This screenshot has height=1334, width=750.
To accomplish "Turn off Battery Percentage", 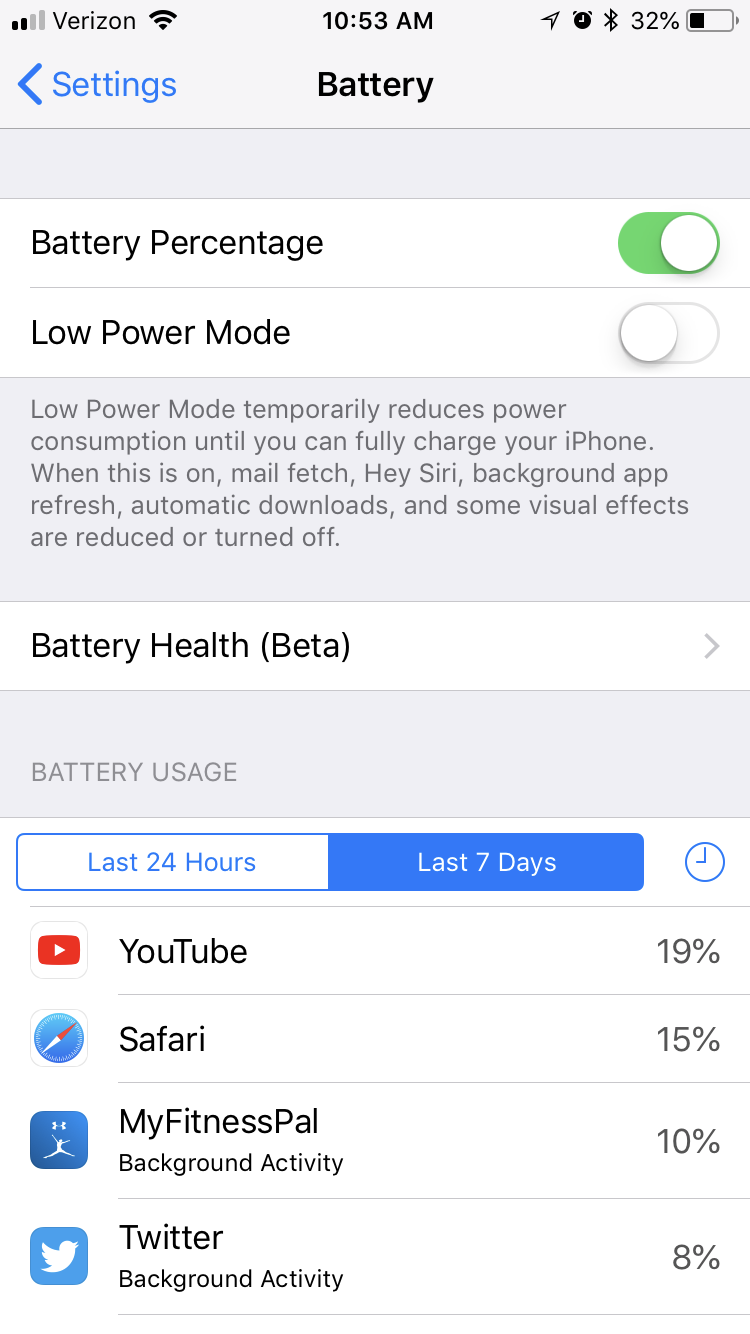I will coord(668,243).
